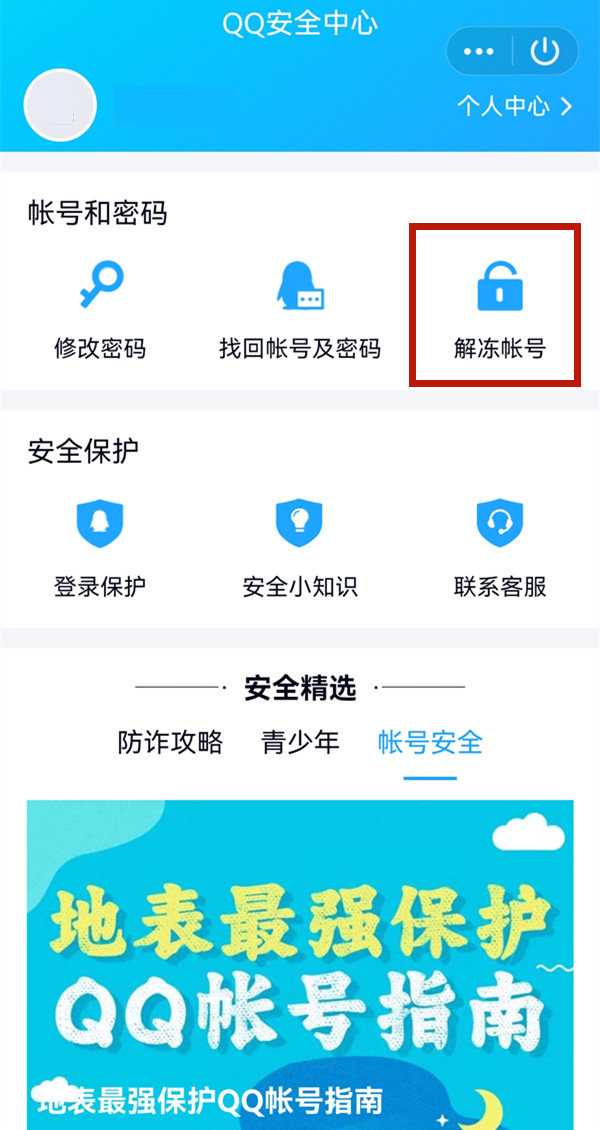The height and width of the screenshot is (1130, 600).
Task: Select the 帐号安全 tab
Action: (430, 742)
